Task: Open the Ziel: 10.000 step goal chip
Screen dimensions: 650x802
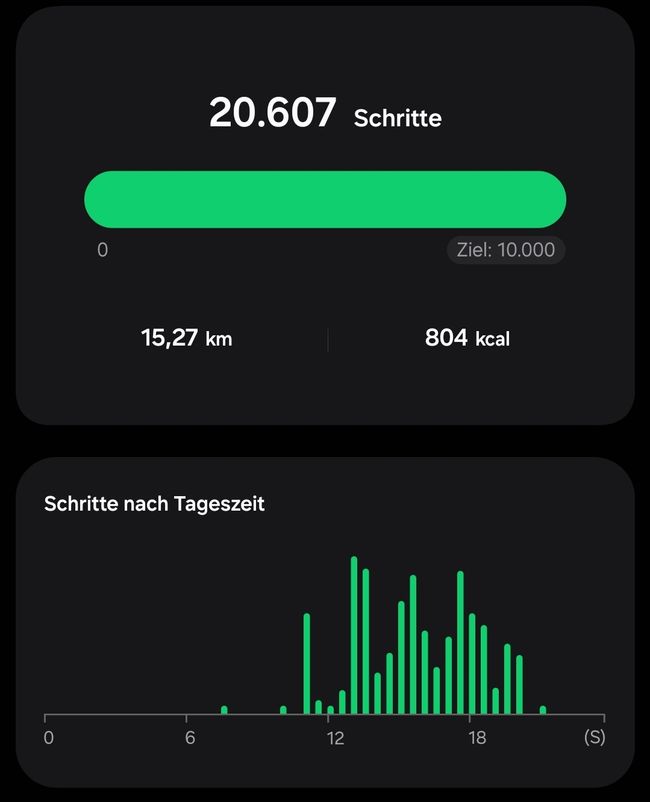Action: click(x=506, y=250)
